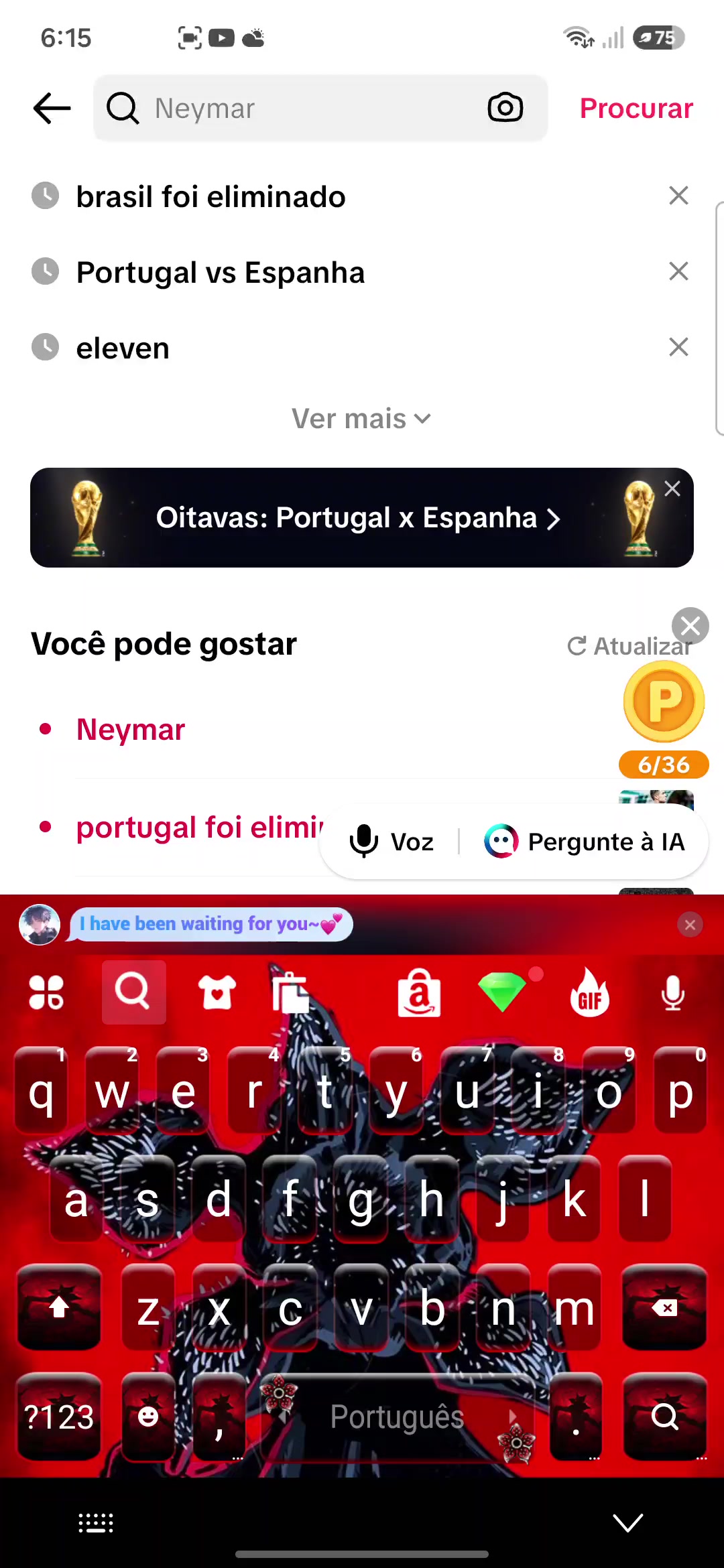The image size is (724, 1568).
Task: Open camera search in the search bar
Action: tap(505, 108)
